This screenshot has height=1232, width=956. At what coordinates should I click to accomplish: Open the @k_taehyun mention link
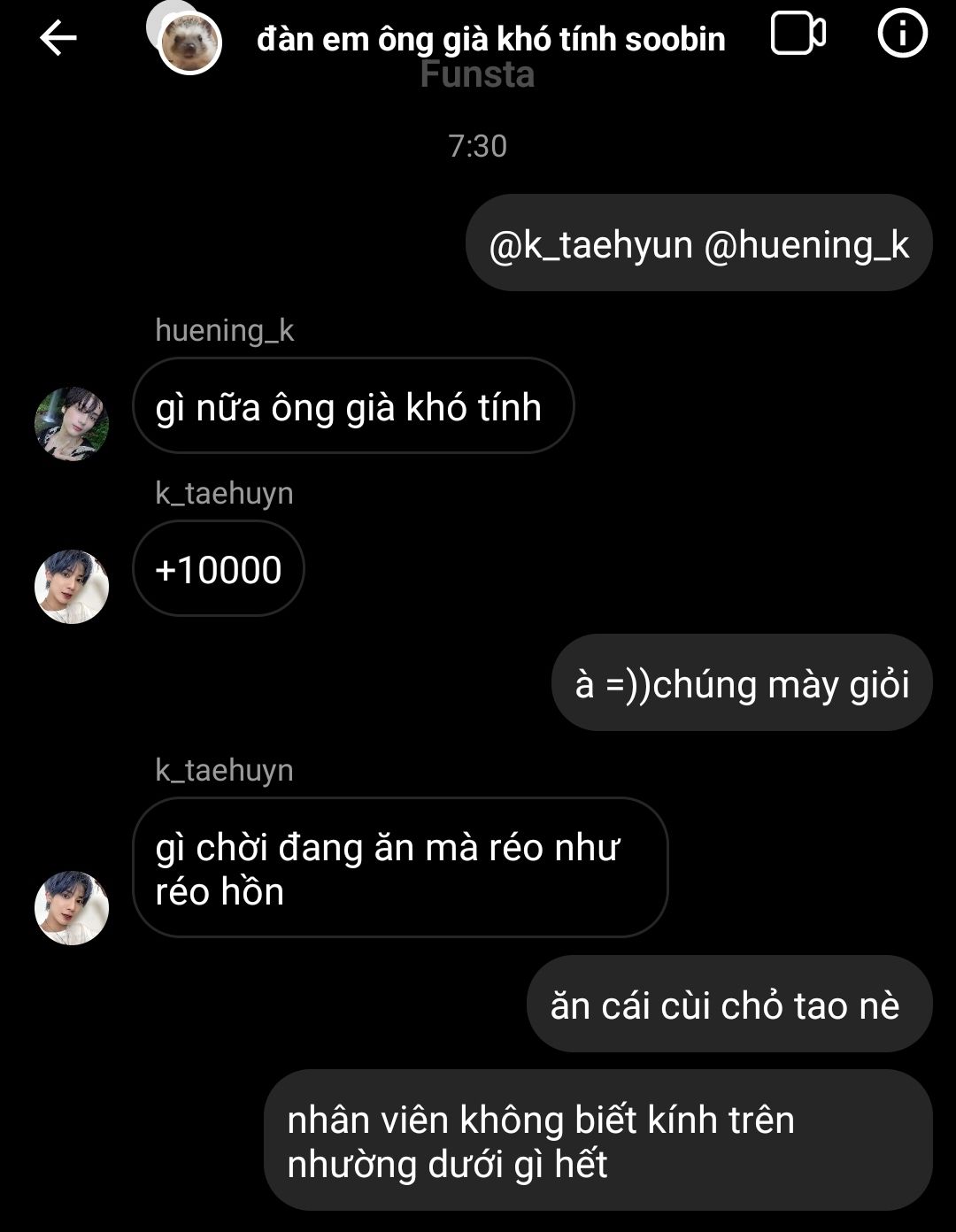click(590, 244)
